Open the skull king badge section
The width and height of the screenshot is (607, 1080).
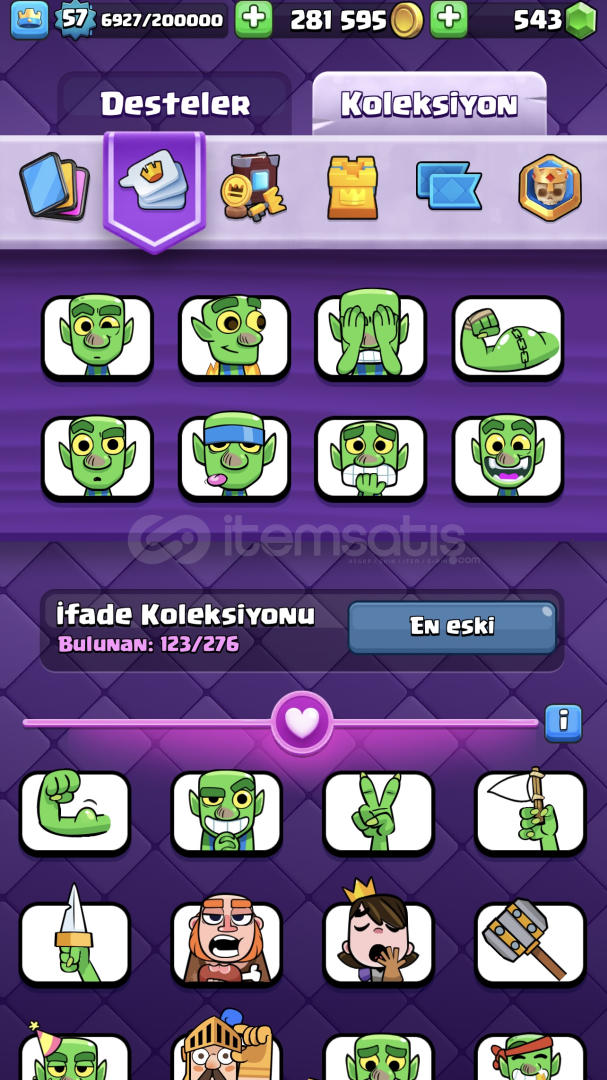(x=550, y=188)
